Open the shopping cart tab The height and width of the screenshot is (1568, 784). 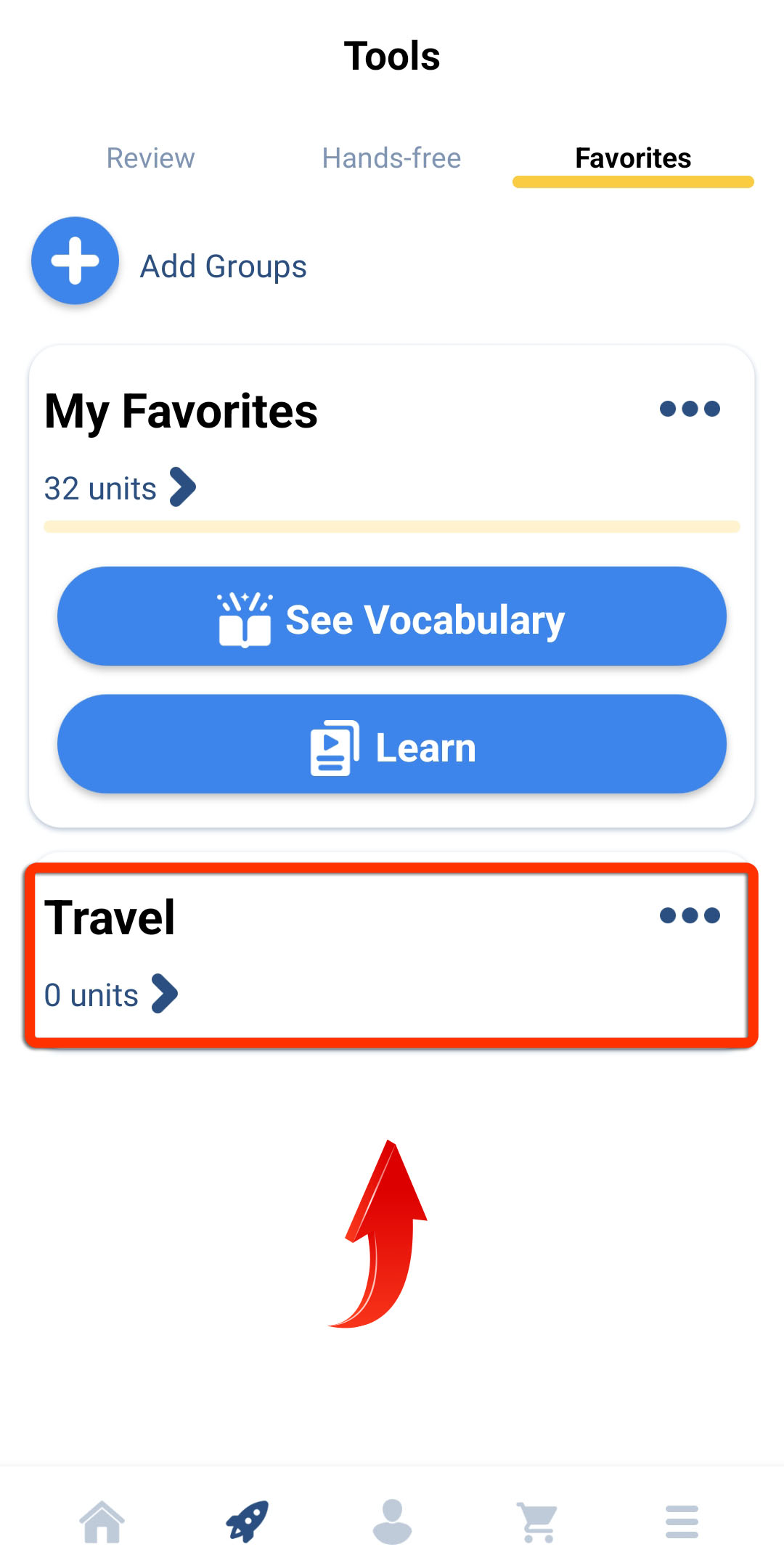click(537, 1522)
